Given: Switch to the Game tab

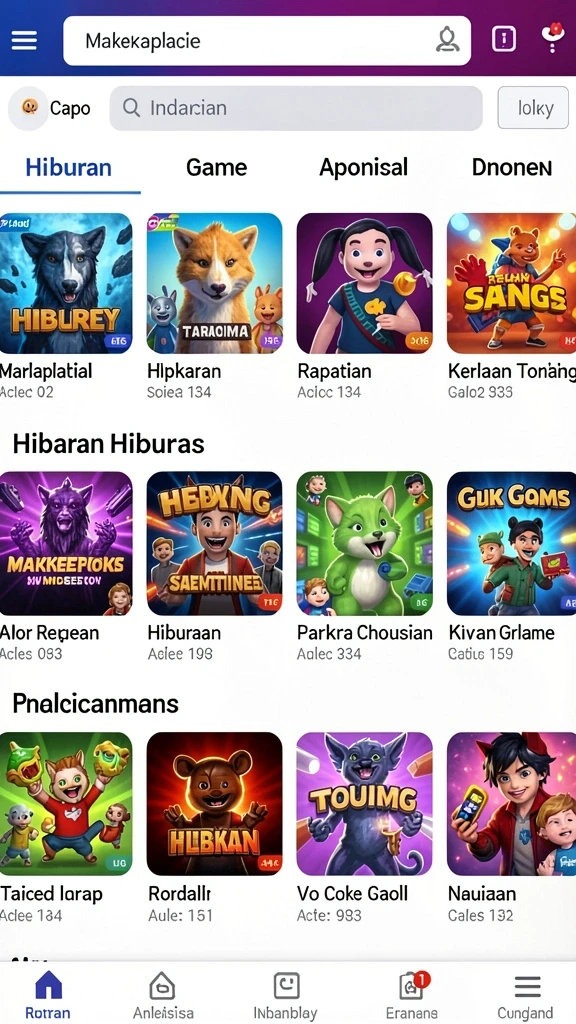Looking at the screenshot, I should click(216, 167).
